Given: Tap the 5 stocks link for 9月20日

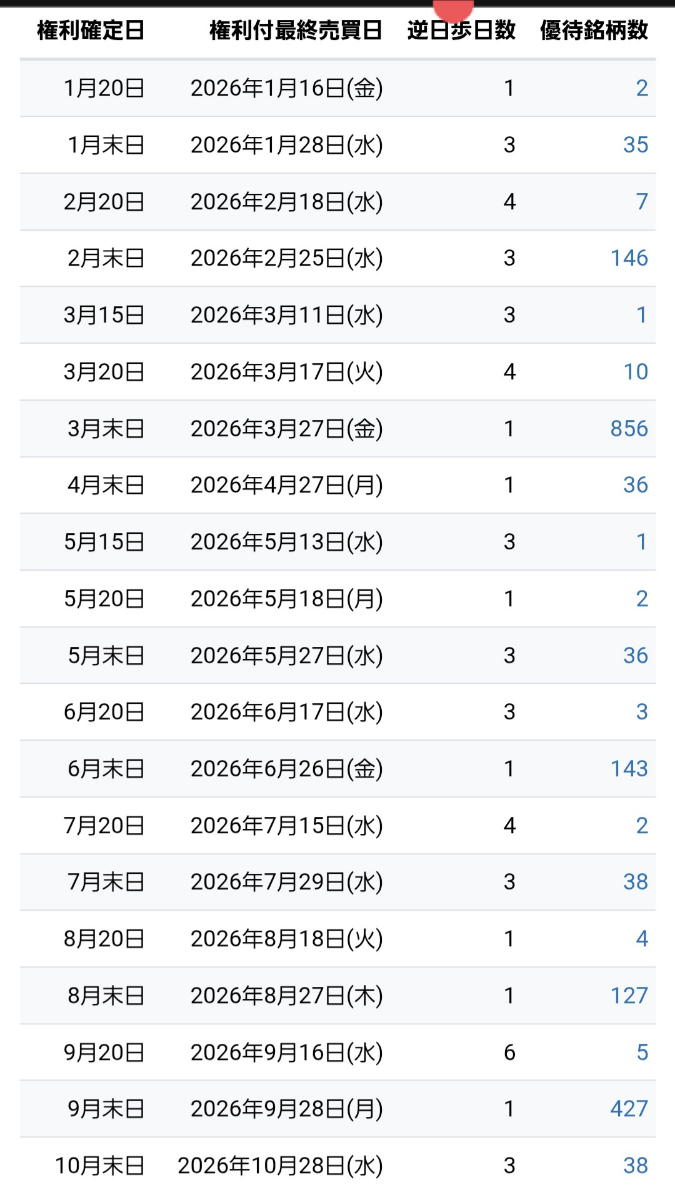Looking at the screenshot, I should [642, 1053].
